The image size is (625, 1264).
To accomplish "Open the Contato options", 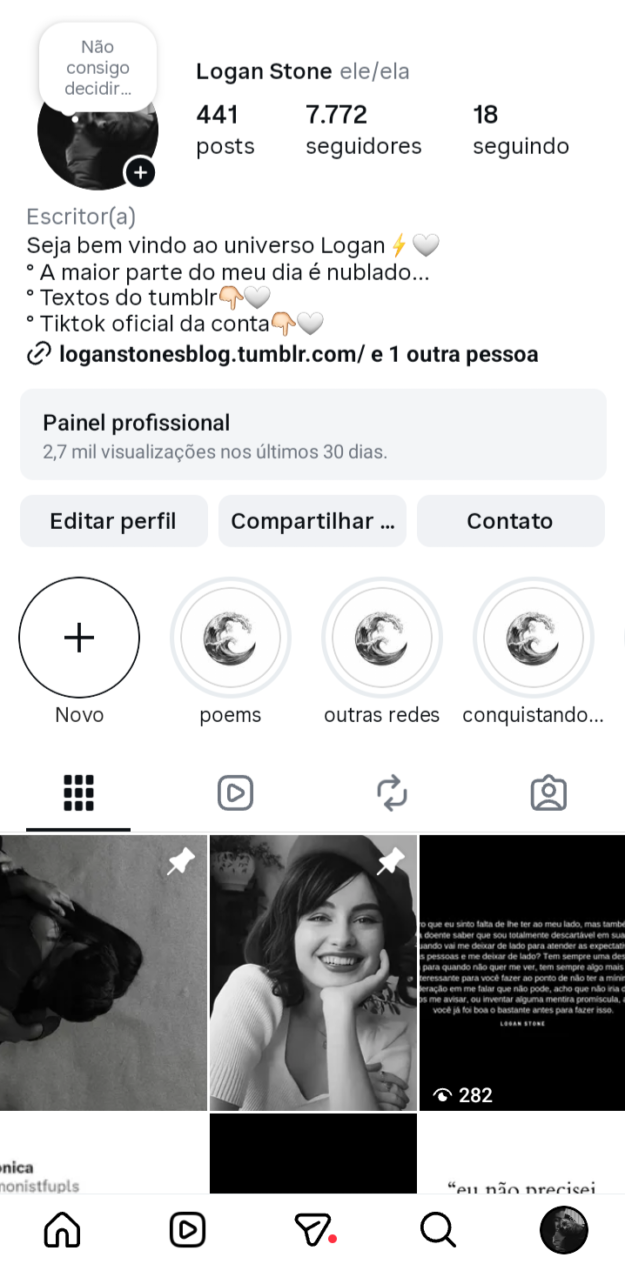I will [x=510, y=521].
